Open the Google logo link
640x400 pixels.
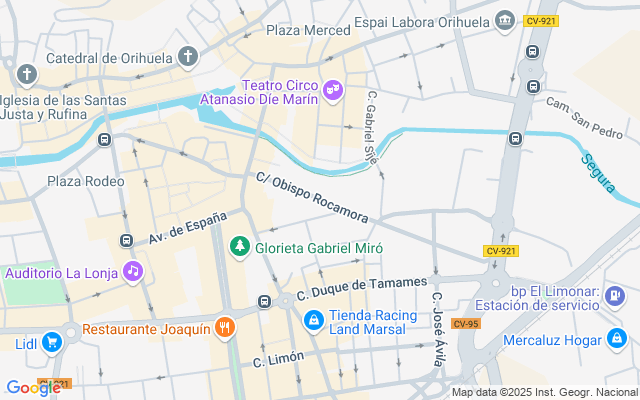pyautogui.click(x=32, y=388)
